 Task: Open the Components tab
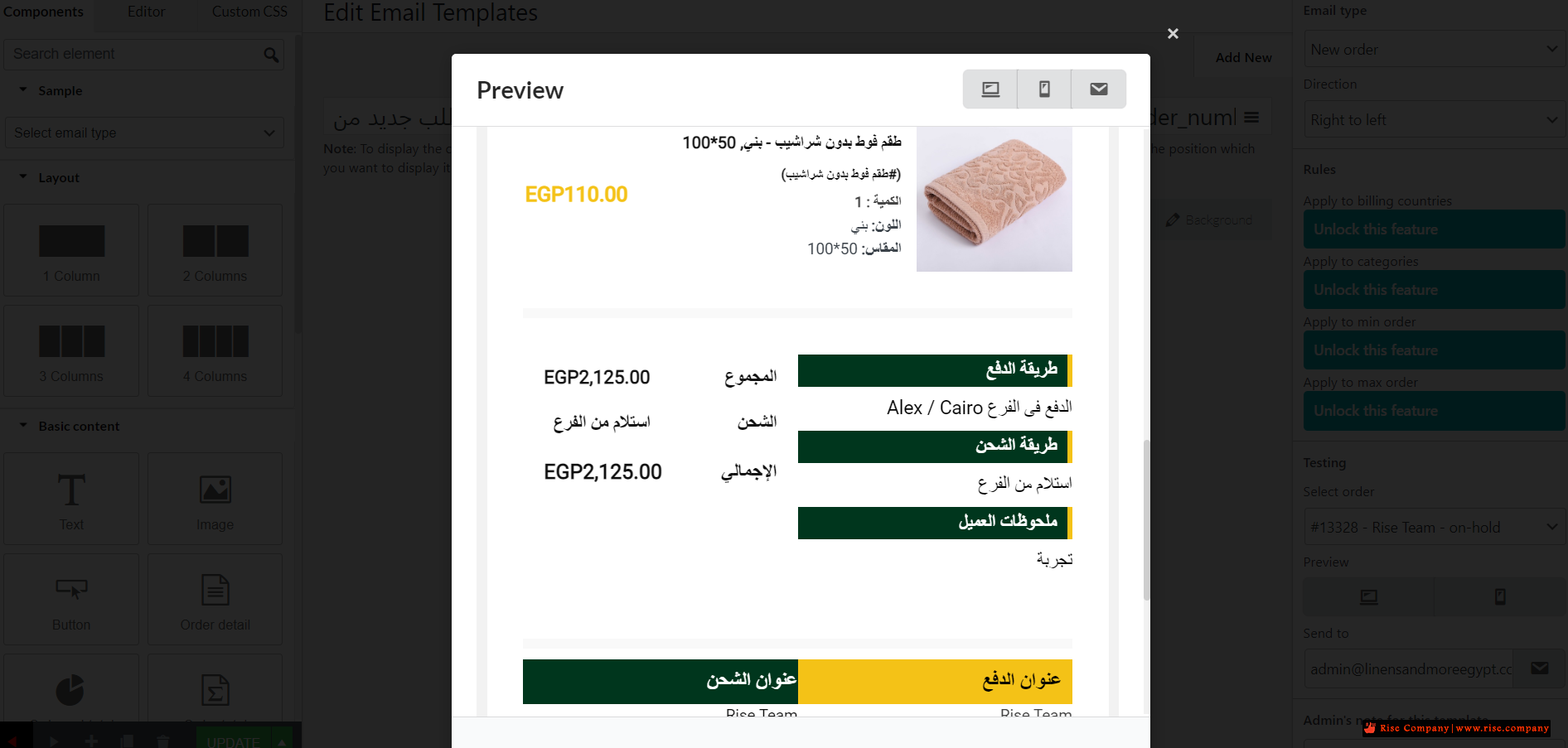(x=43, y=12)
